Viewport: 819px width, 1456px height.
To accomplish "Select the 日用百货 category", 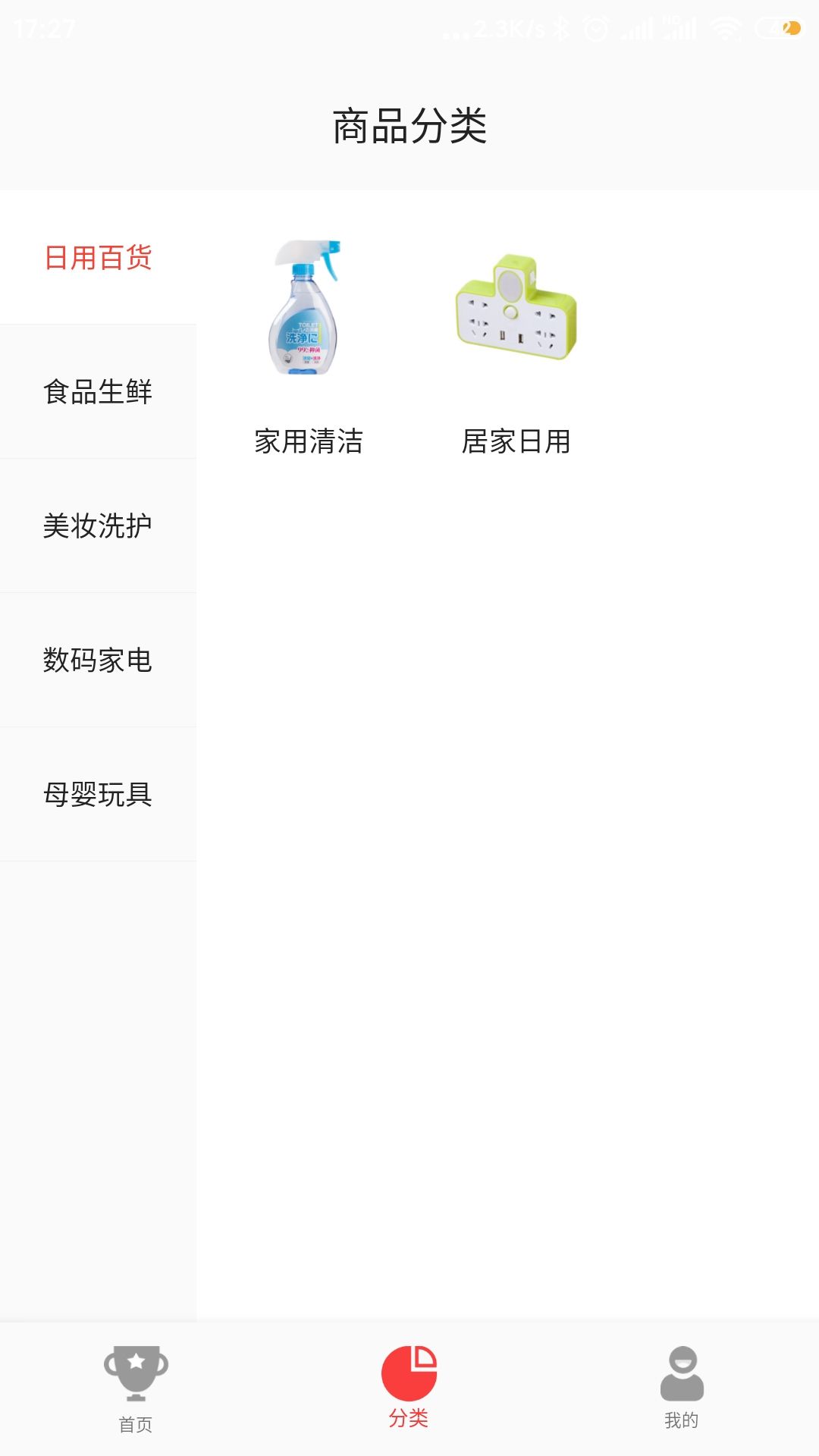I will pos(98,258).
